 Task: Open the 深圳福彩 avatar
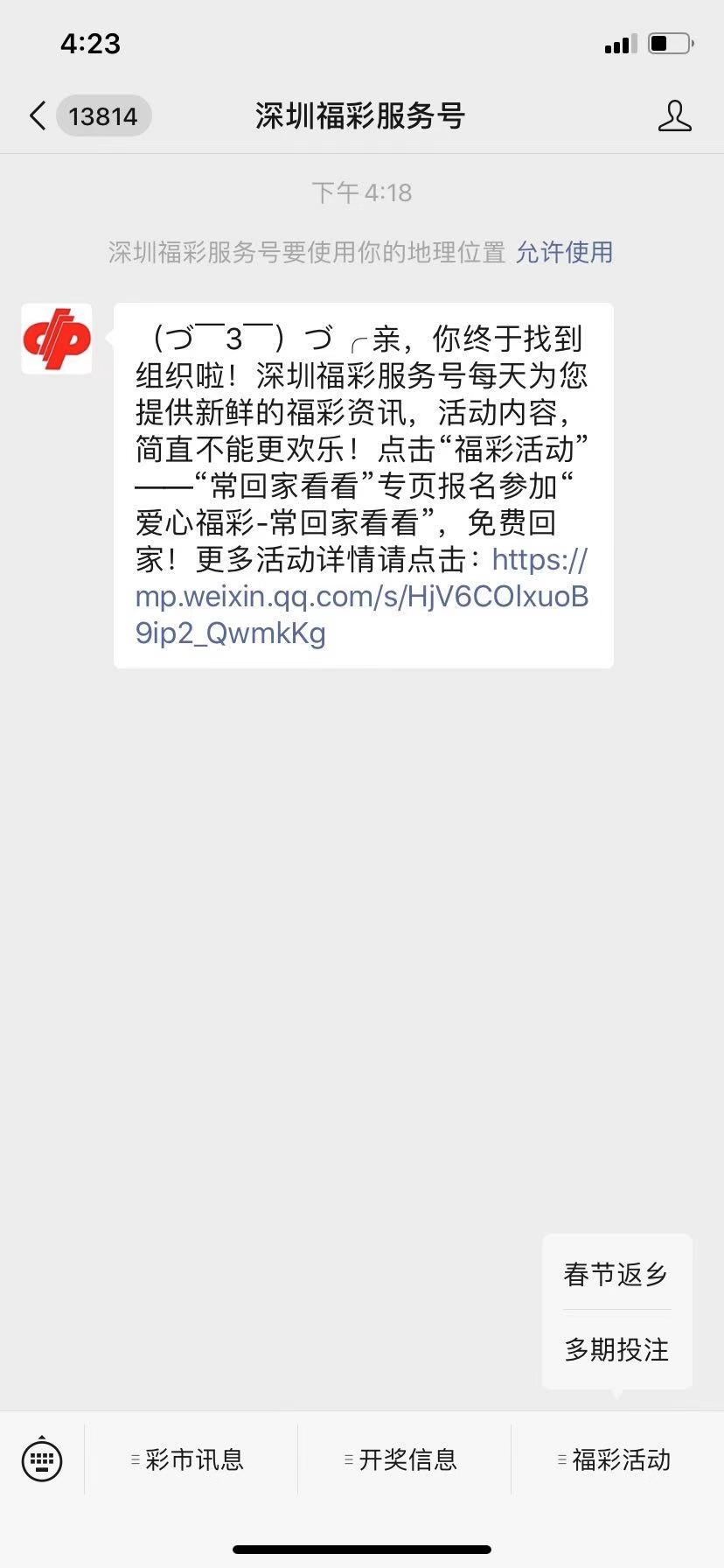(57, 339)
